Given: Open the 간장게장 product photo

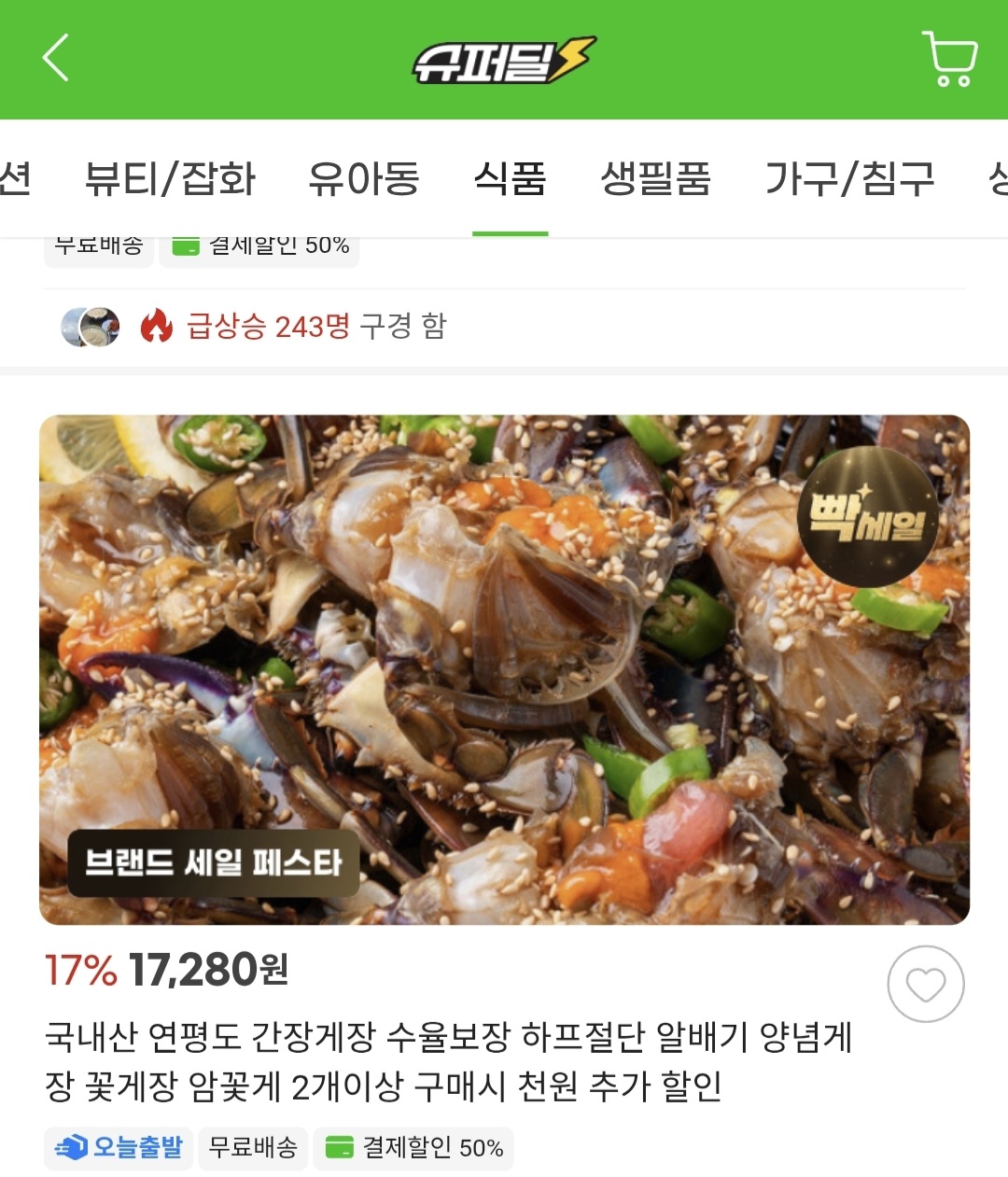Looking at the screenshot, I should (504, 668).
